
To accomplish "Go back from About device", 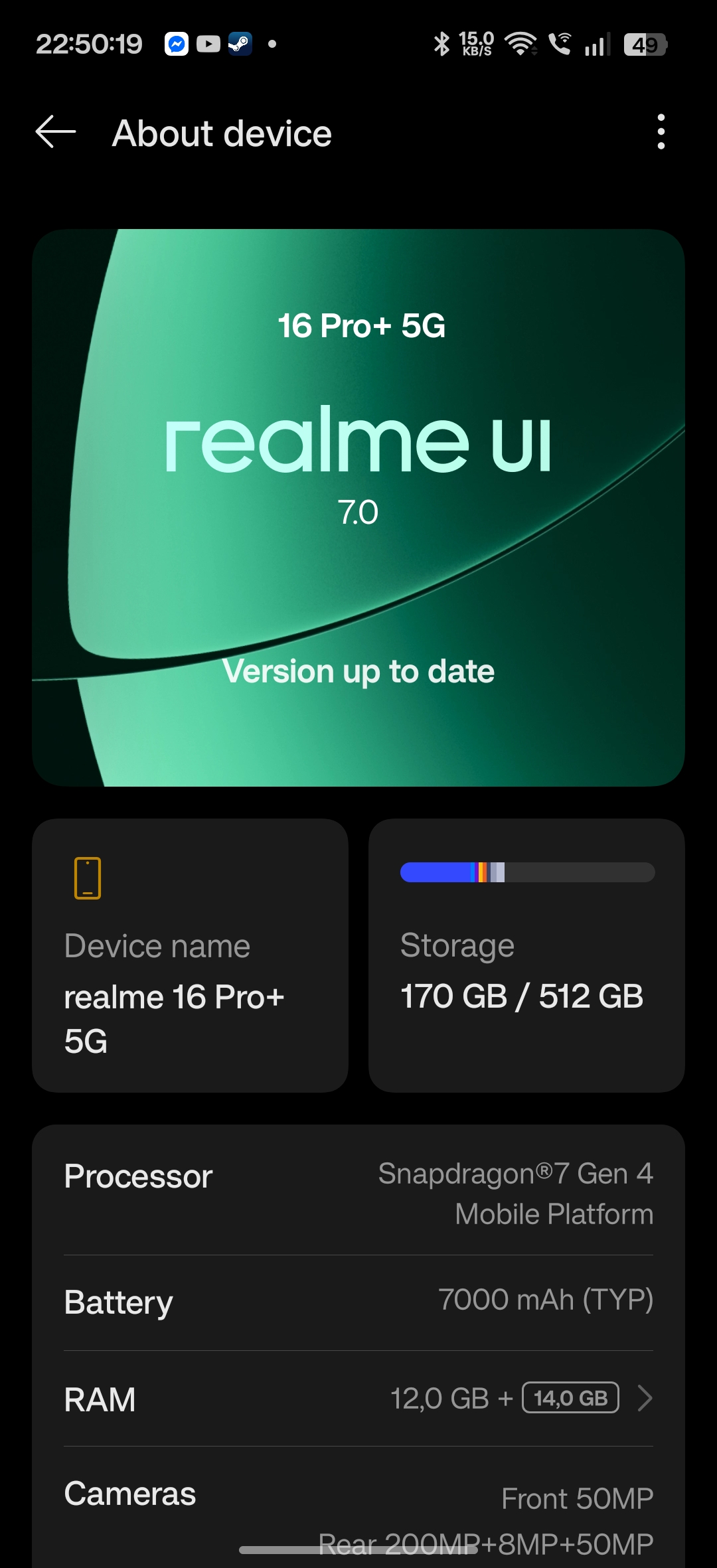I will pyautogui.click(x=56, y=132).
